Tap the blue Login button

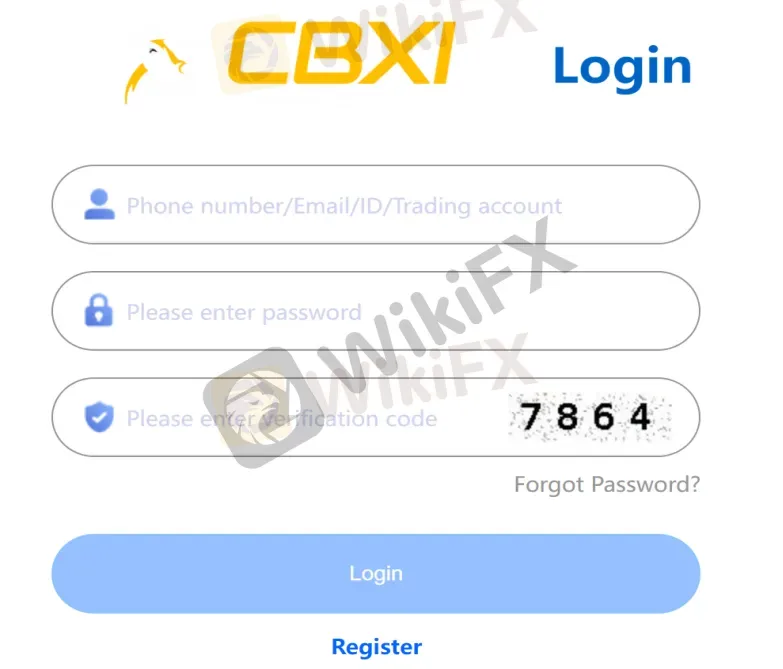[x=375, y=573]
